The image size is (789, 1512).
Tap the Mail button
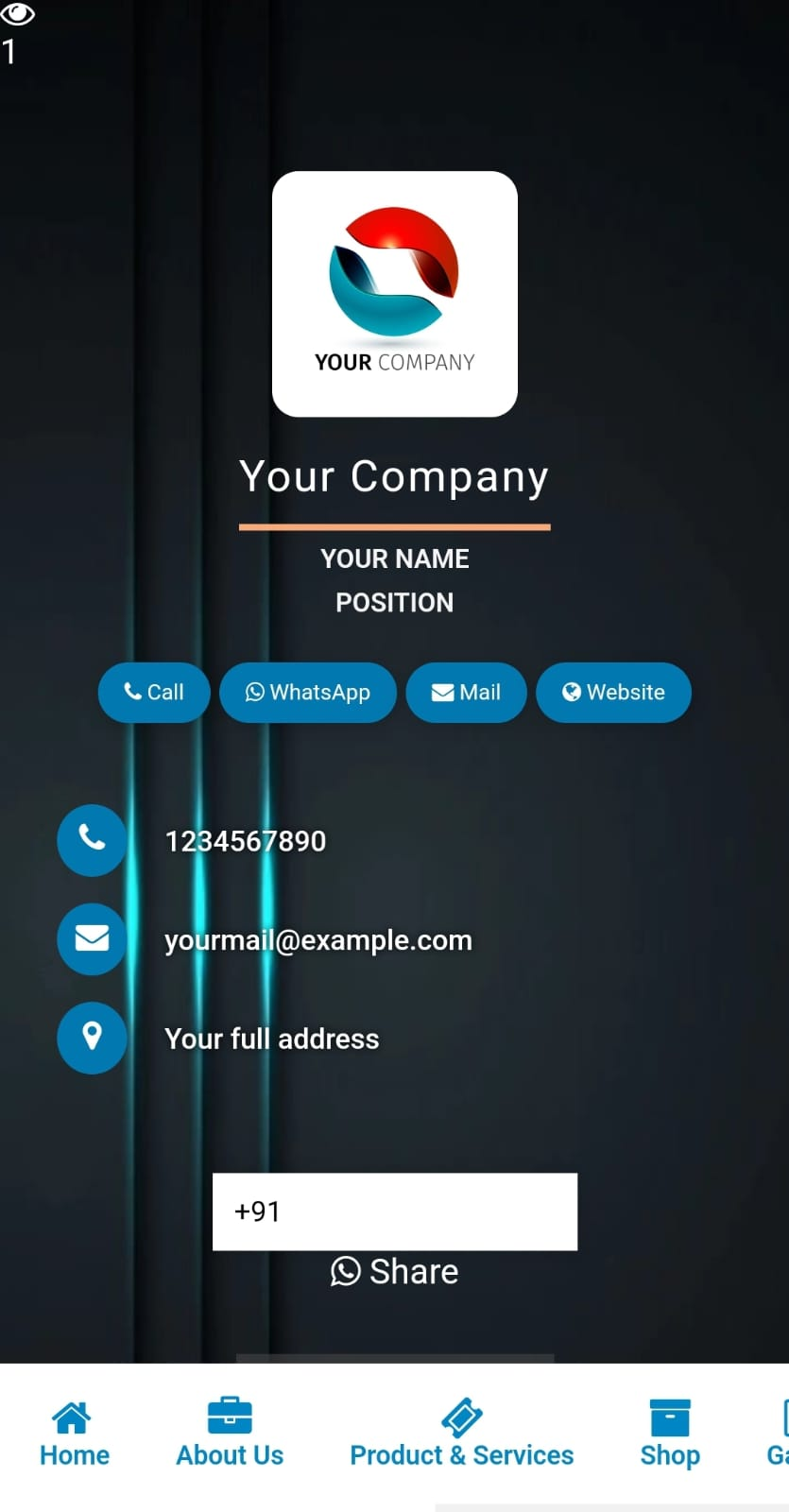pos(466,693)
